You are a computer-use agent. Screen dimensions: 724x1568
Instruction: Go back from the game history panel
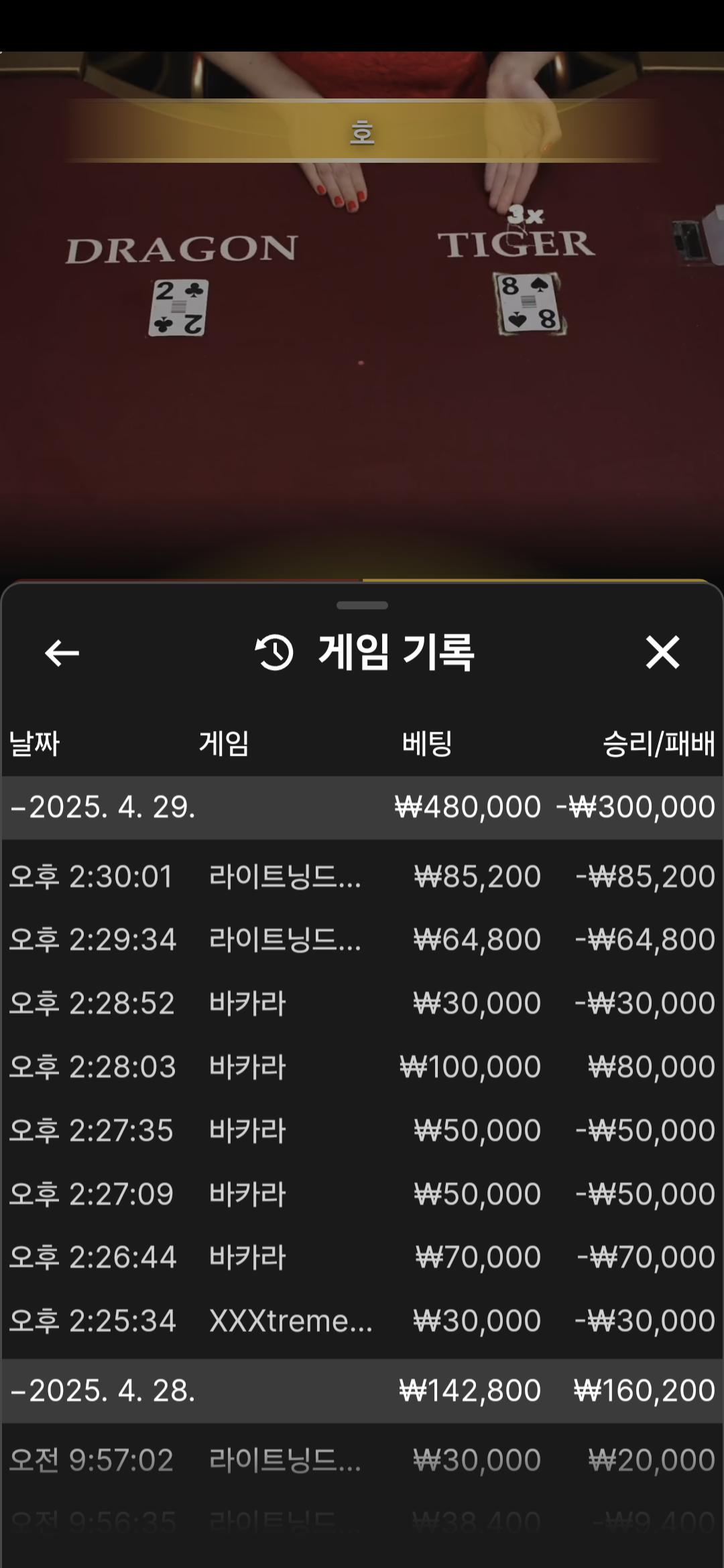pos(62,653)
